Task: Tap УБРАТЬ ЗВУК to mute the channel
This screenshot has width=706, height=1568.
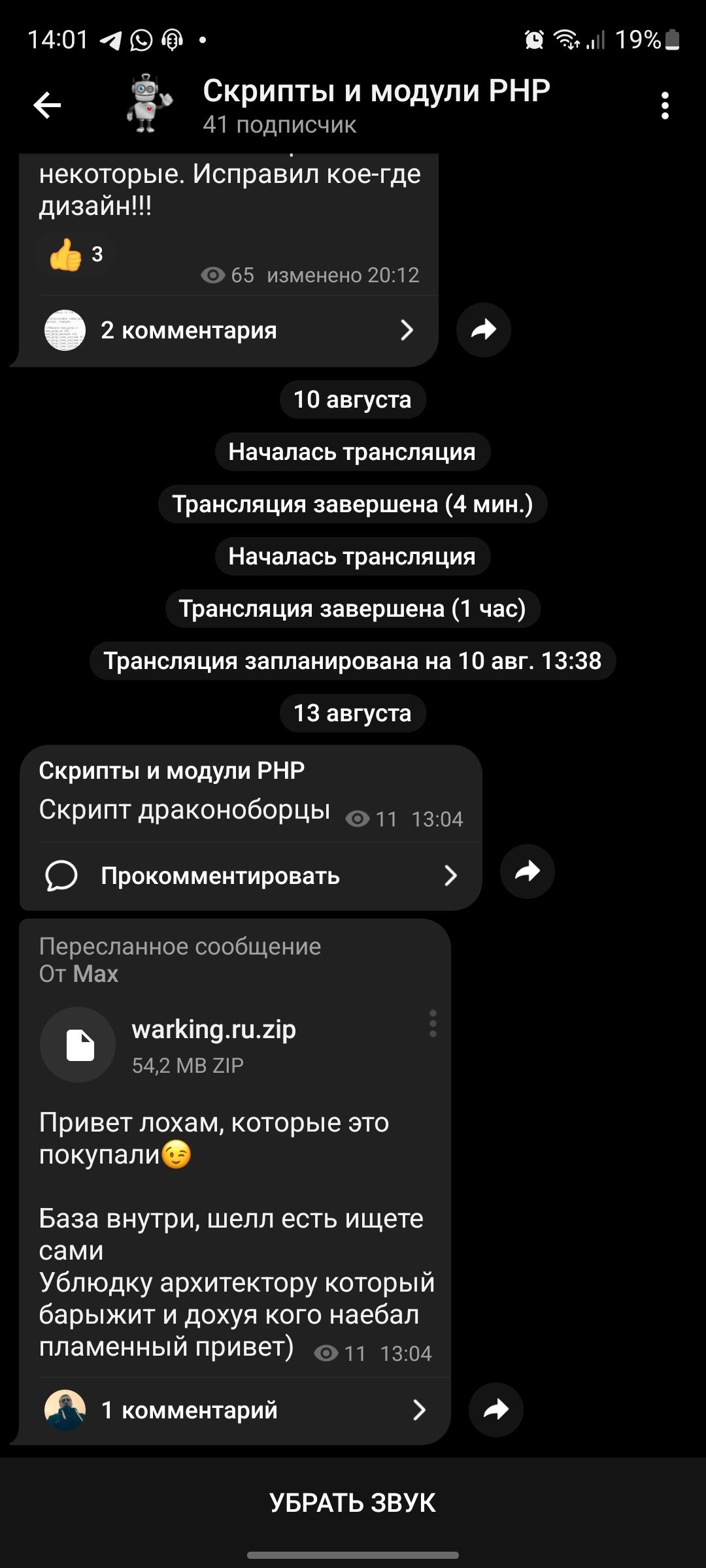Action: [x=353, y=1503]
